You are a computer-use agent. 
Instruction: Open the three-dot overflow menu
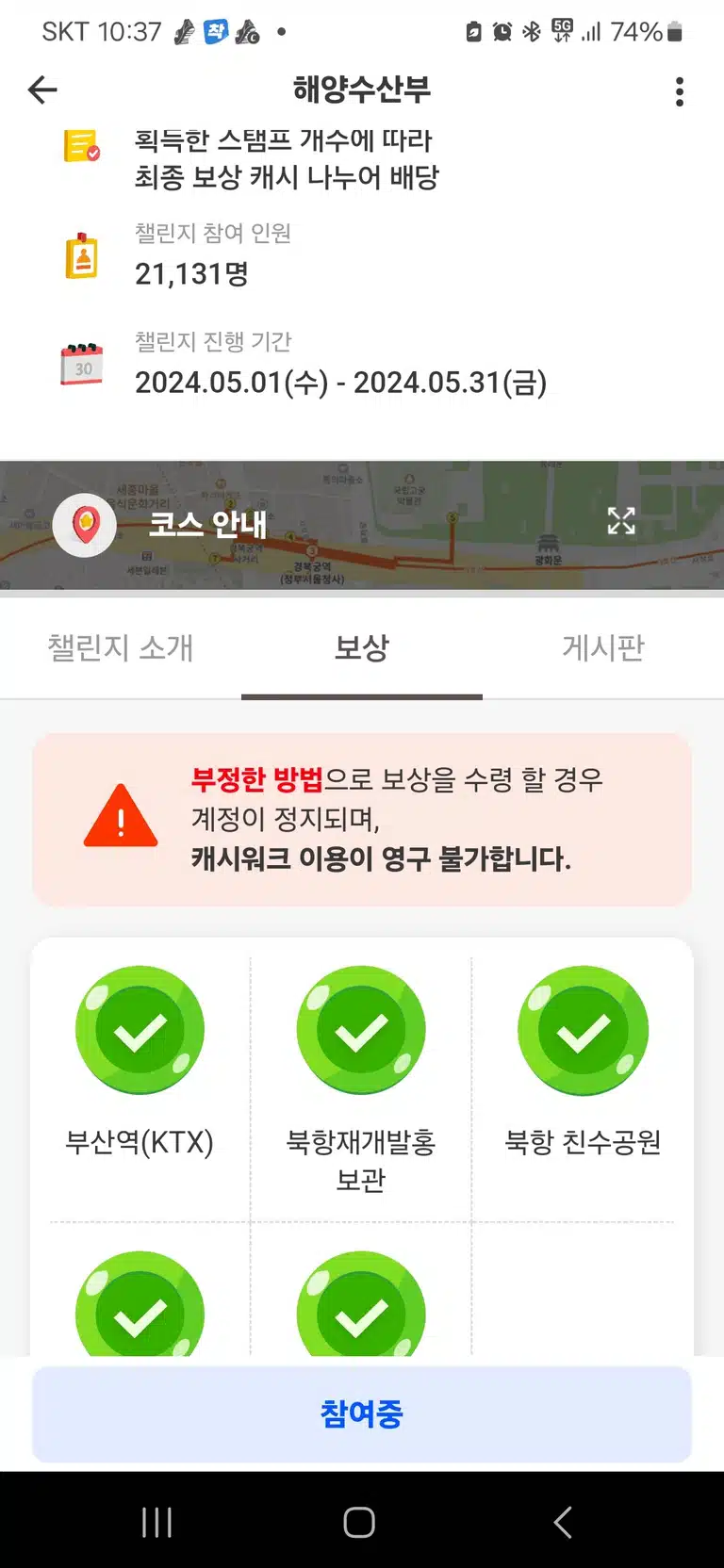[x=679, y=91]
